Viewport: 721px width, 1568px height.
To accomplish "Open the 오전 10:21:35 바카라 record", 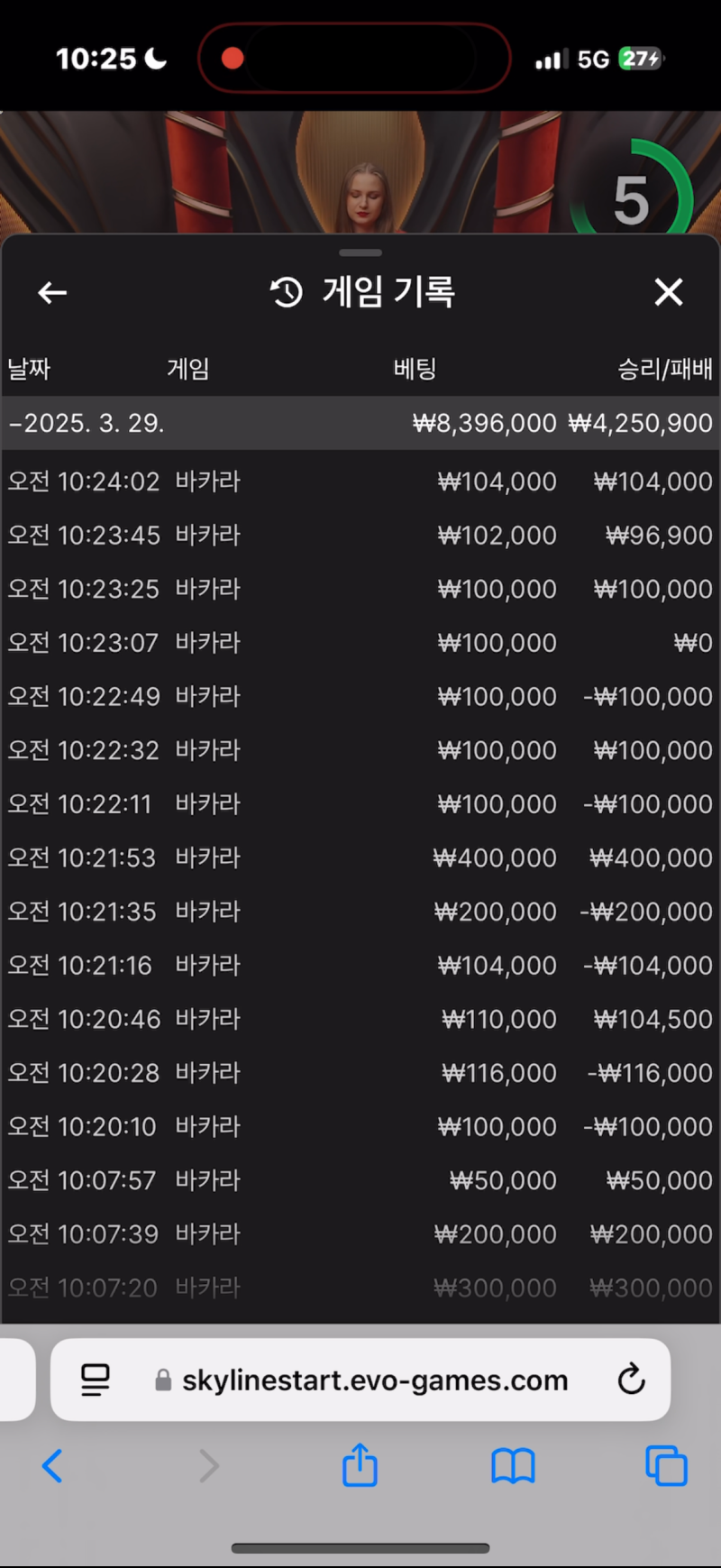I will 360,912.
